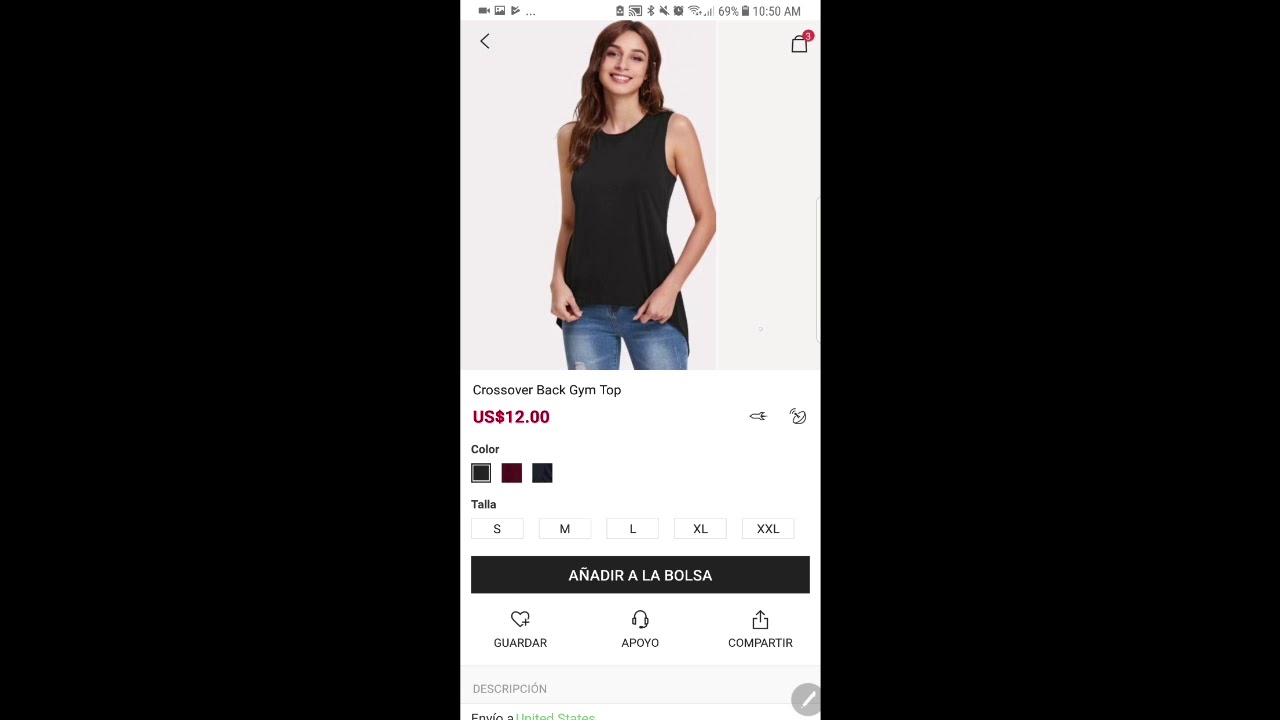1280x720 pixels.
Task: Select the black color swatch
Action: (481, 473)
